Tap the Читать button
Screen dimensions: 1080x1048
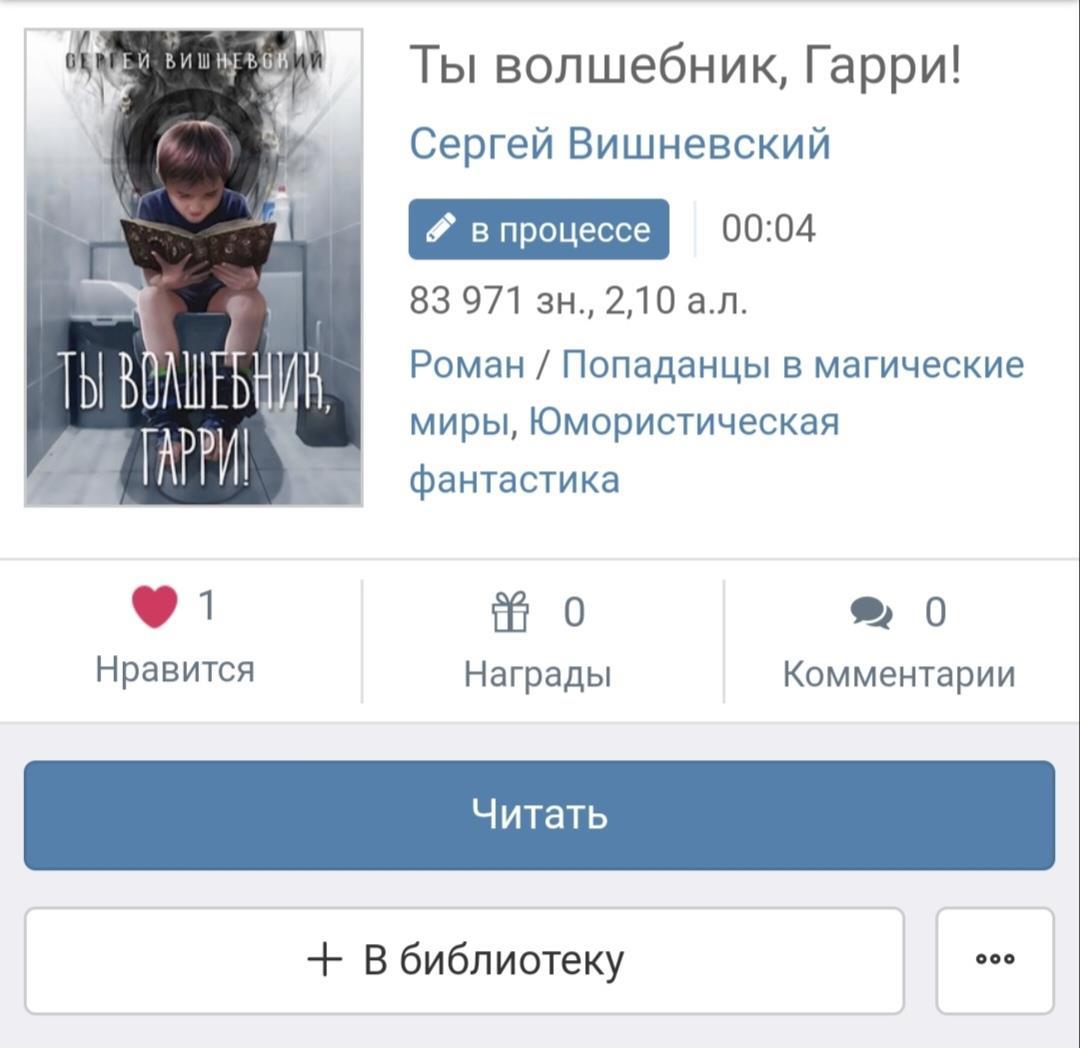coord(539,815)
